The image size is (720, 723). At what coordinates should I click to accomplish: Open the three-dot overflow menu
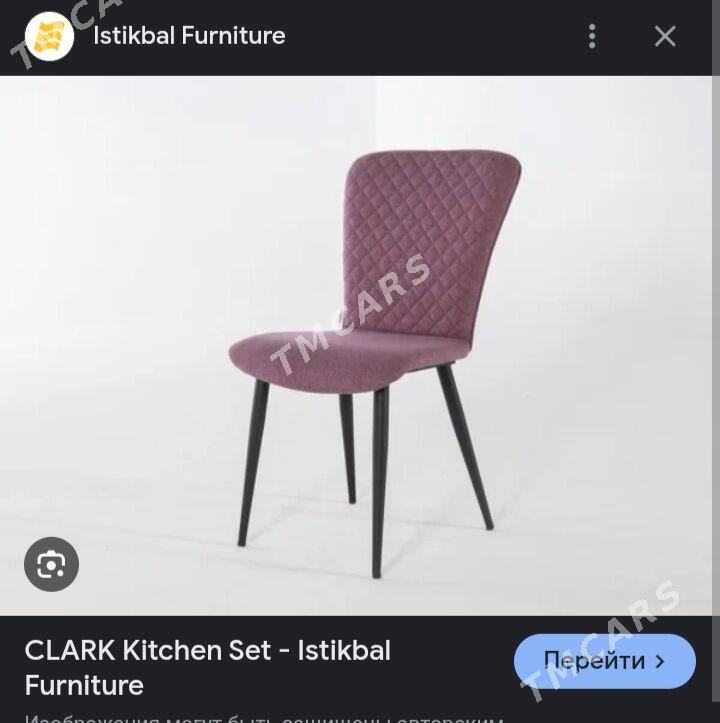click(x=592, y=37)
